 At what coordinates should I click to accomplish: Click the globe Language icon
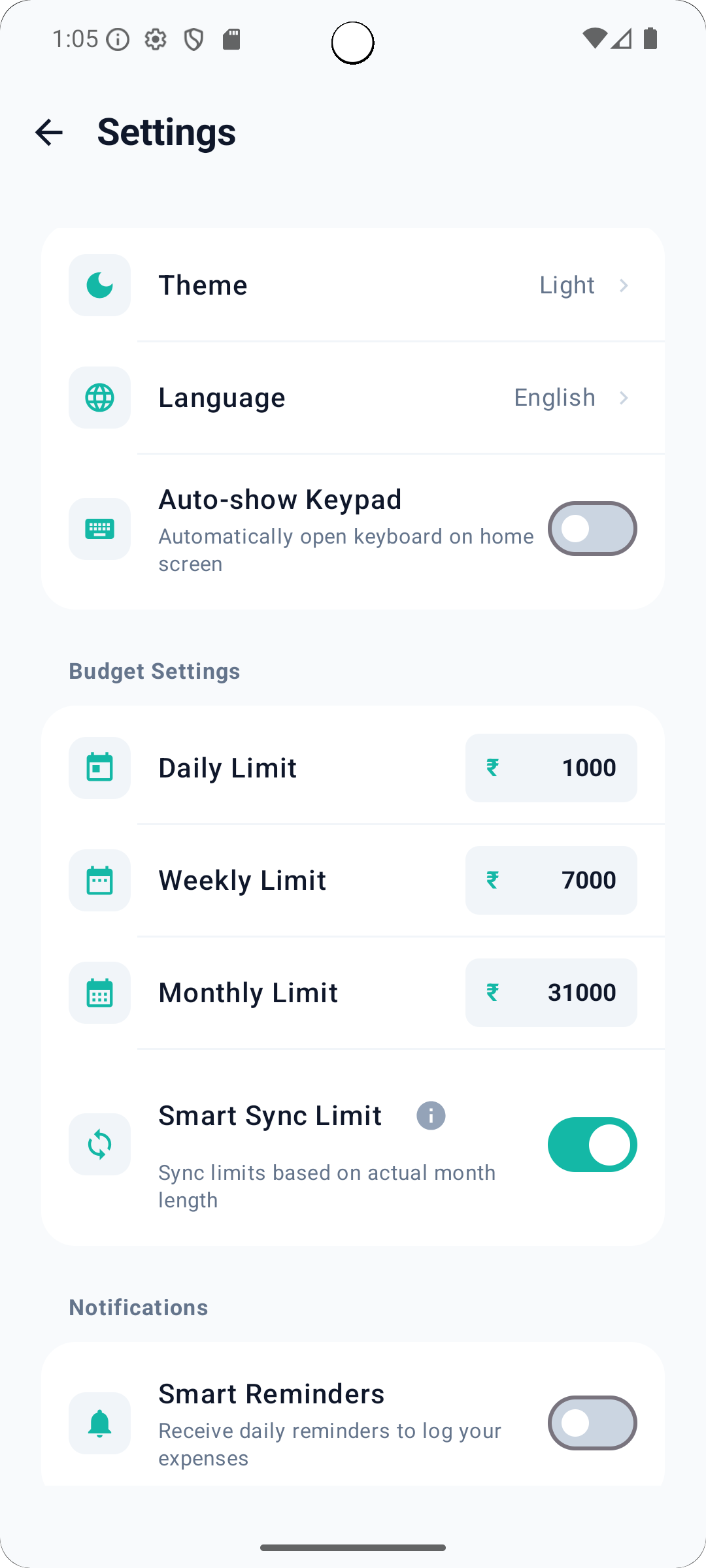click(x=99, y=397)
